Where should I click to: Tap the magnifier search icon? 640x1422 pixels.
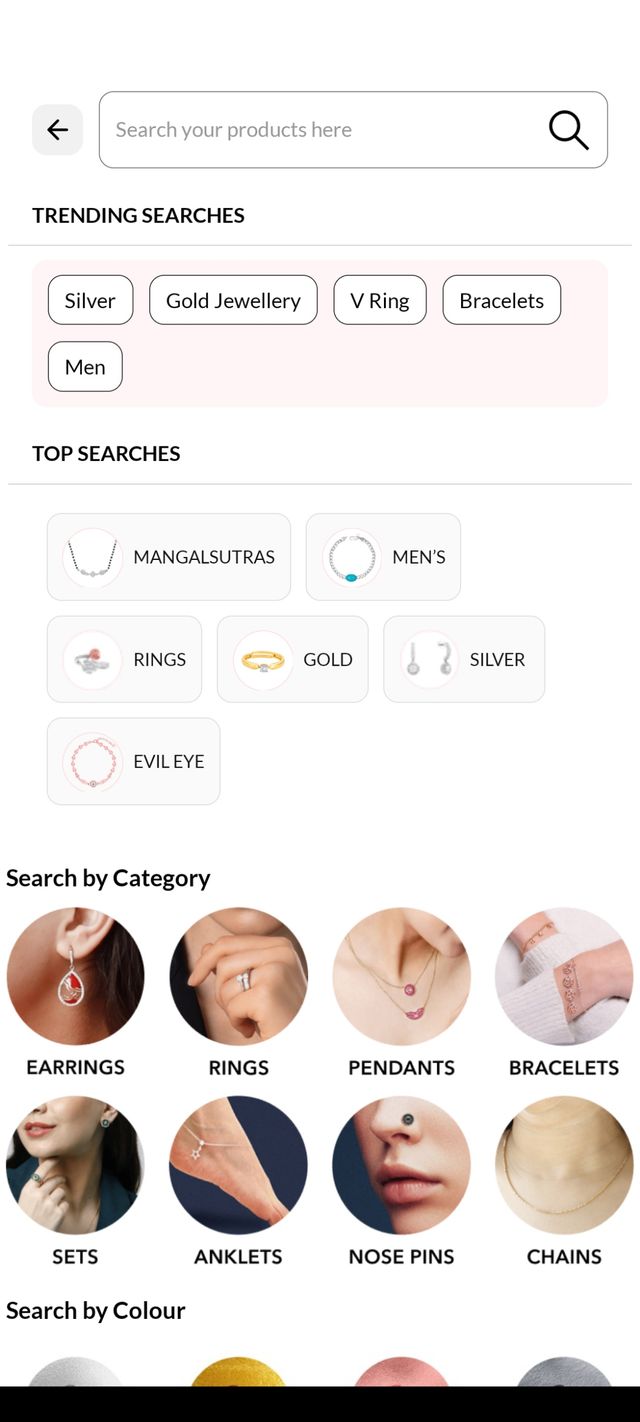point(568,130)
